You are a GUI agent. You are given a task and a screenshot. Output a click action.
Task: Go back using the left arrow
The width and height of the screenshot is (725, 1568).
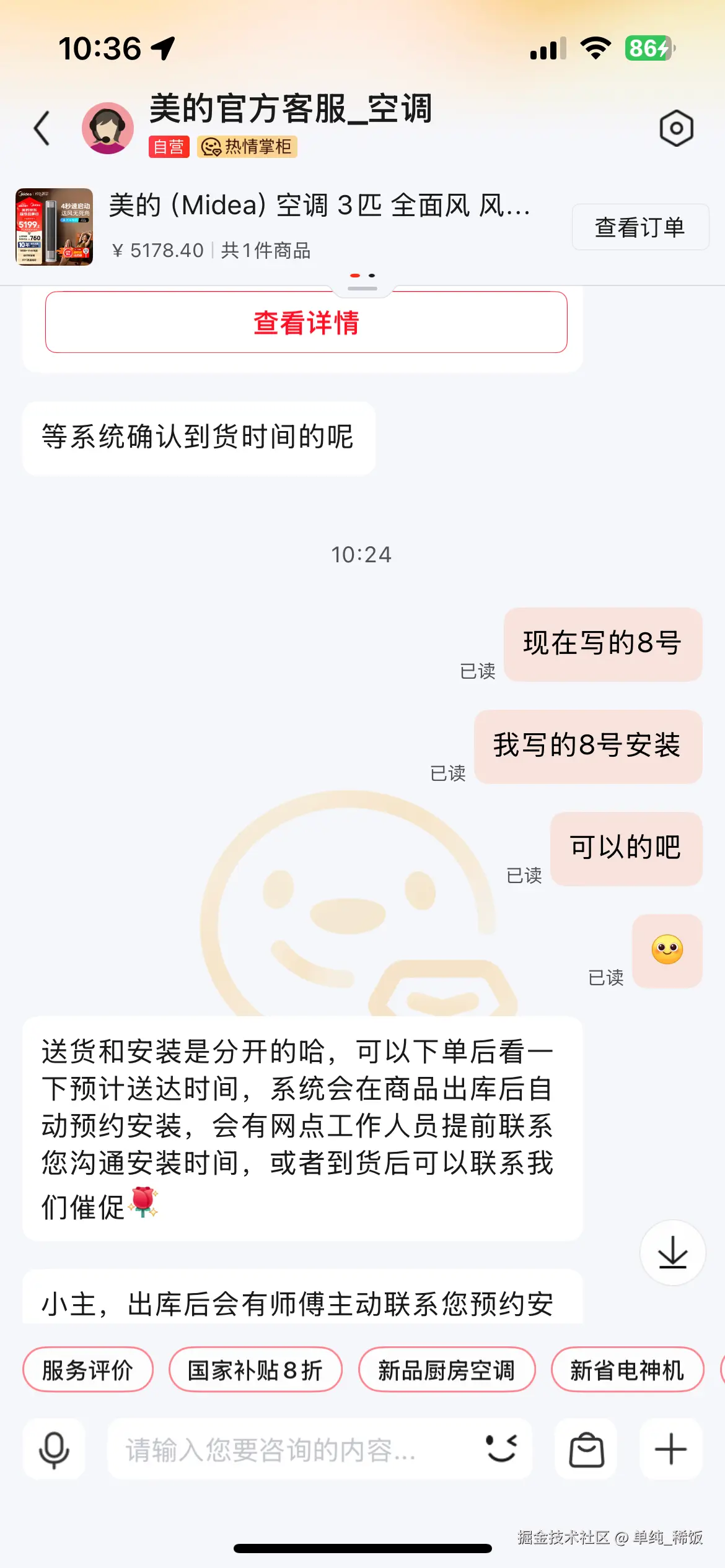(41, 127)
